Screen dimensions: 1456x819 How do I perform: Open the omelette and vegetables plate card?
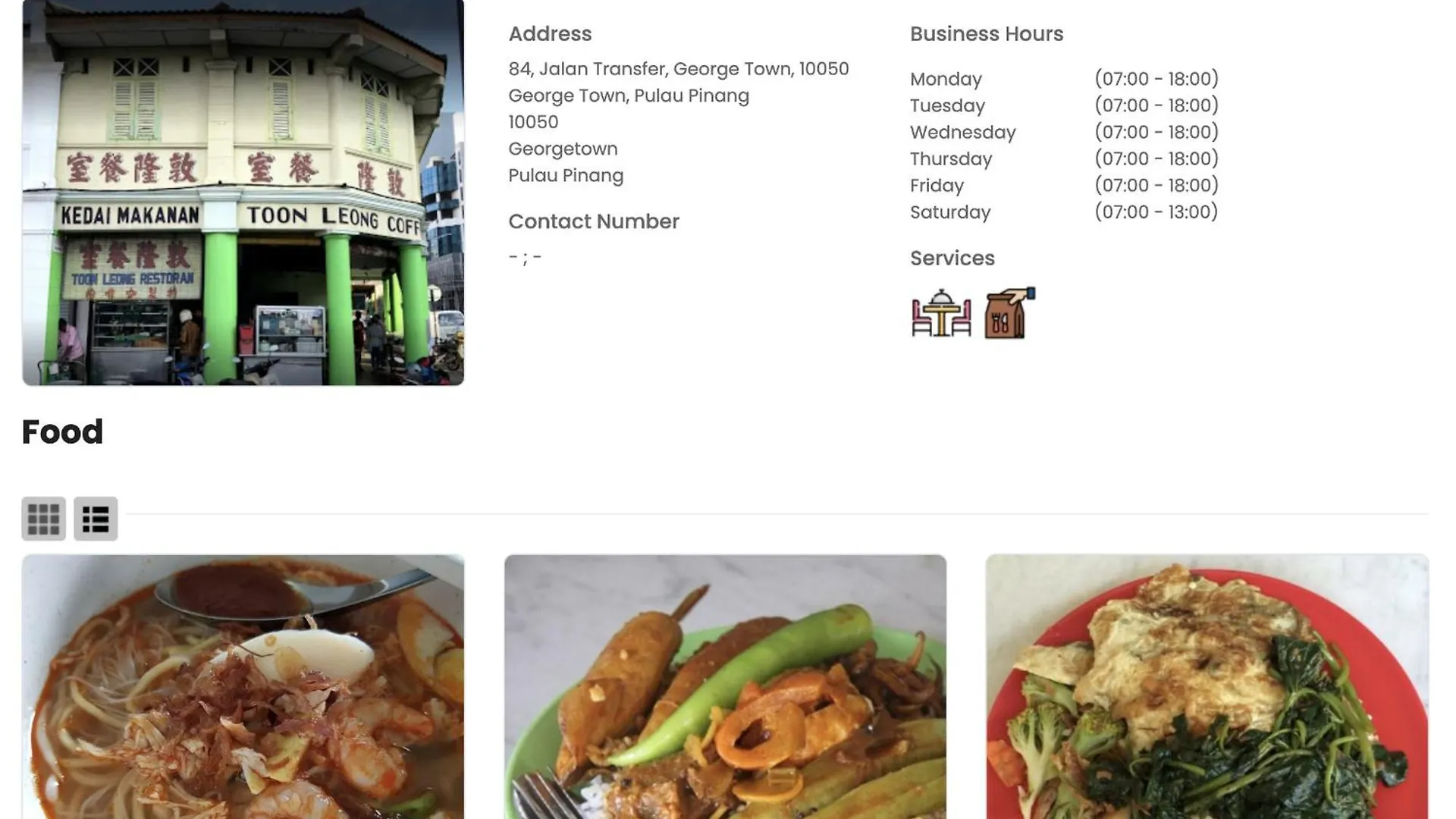pos(1207,686)
